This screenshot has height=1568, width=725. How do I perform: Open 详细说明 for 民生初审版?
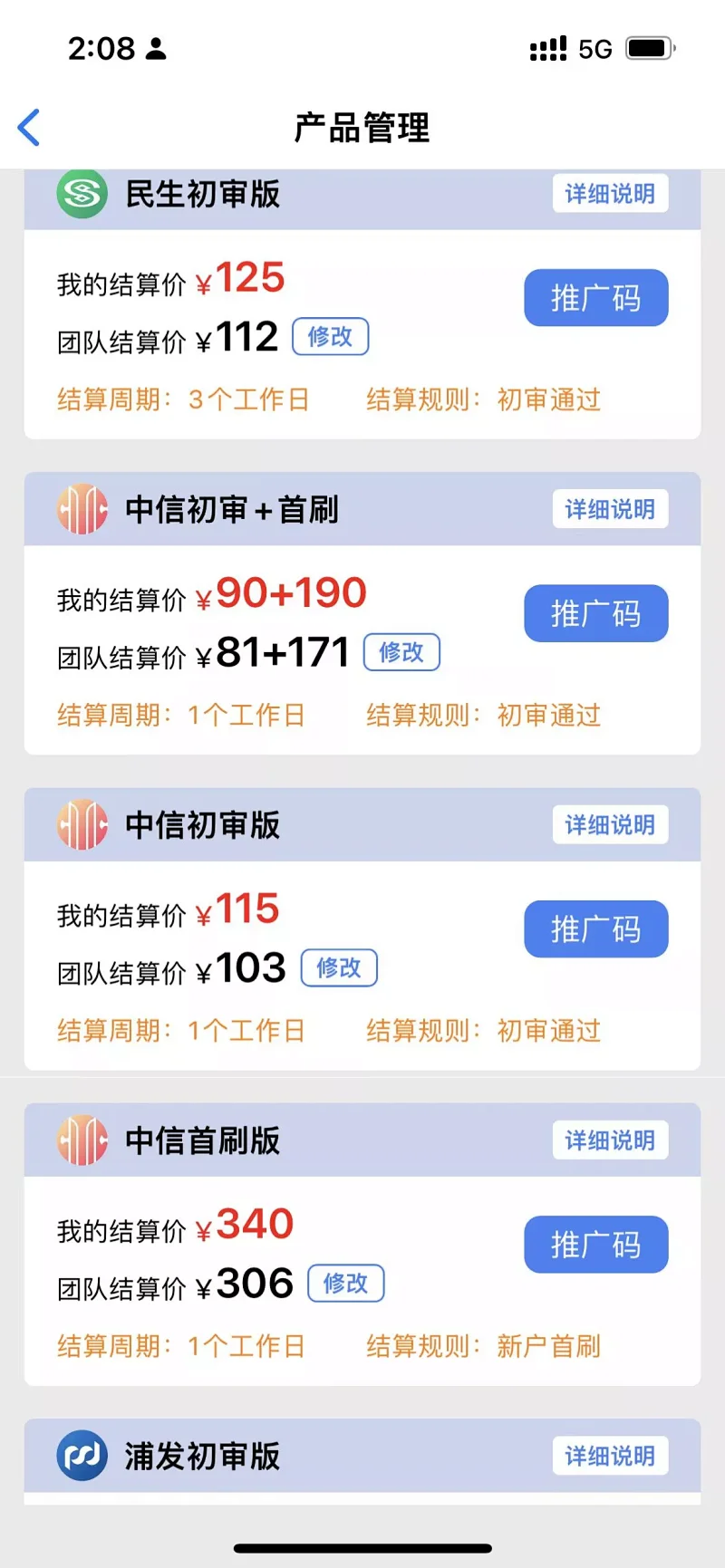point(610,194)
